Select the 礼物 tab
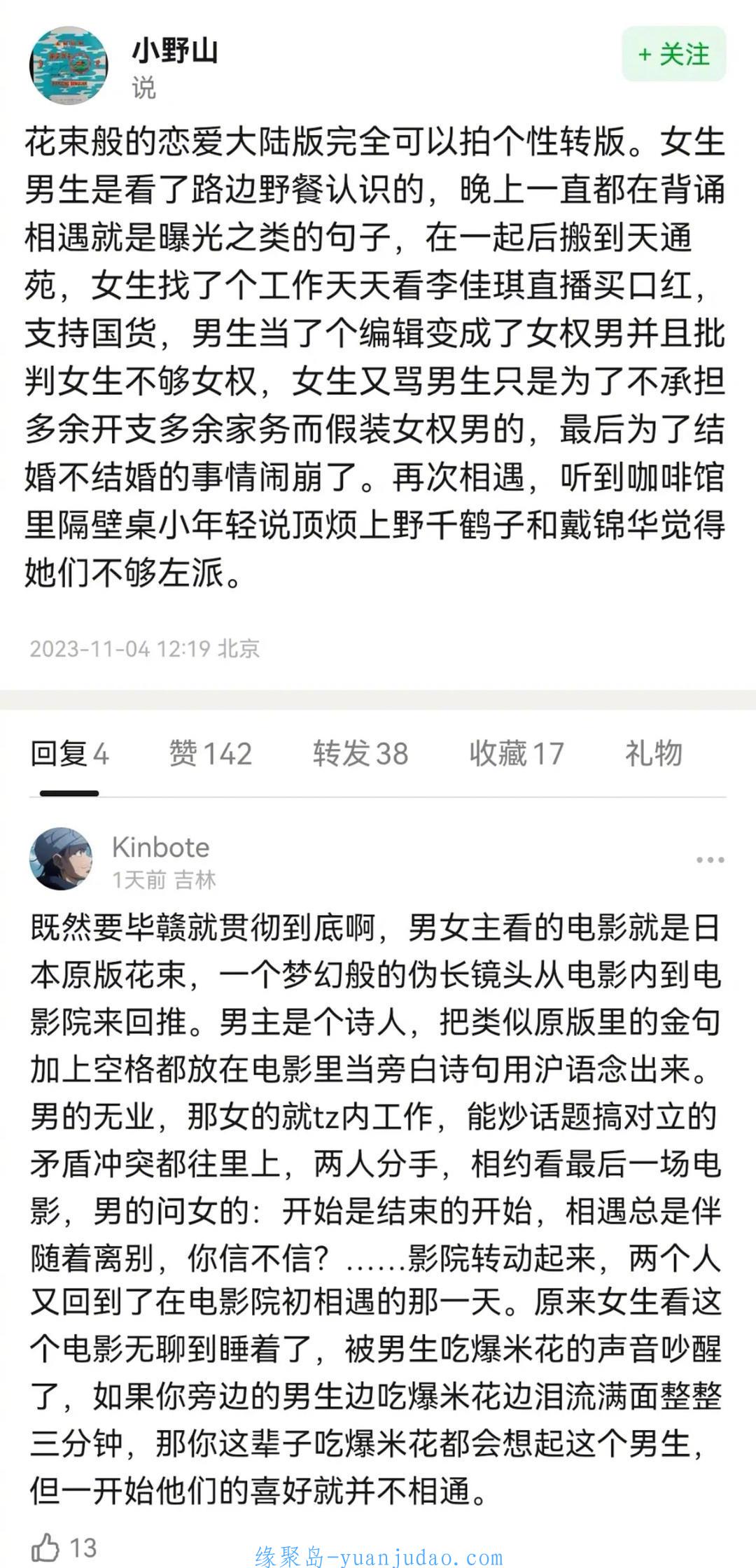The width and height of the screenshot is (756, 1568). point(654,754)
